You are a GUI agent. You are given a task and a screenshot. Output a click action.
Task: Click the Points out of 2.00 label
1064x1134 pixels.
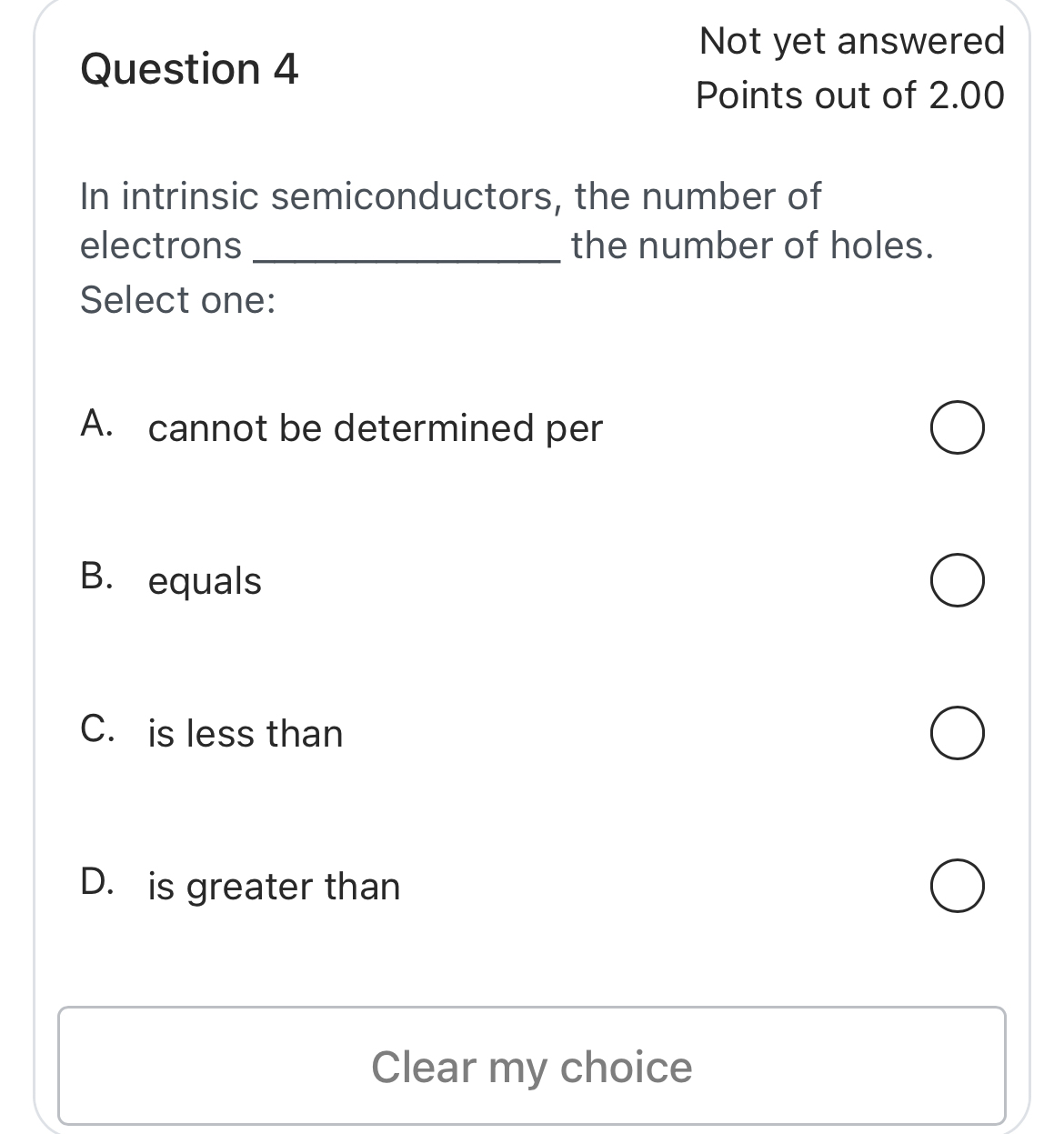(848, 95)
